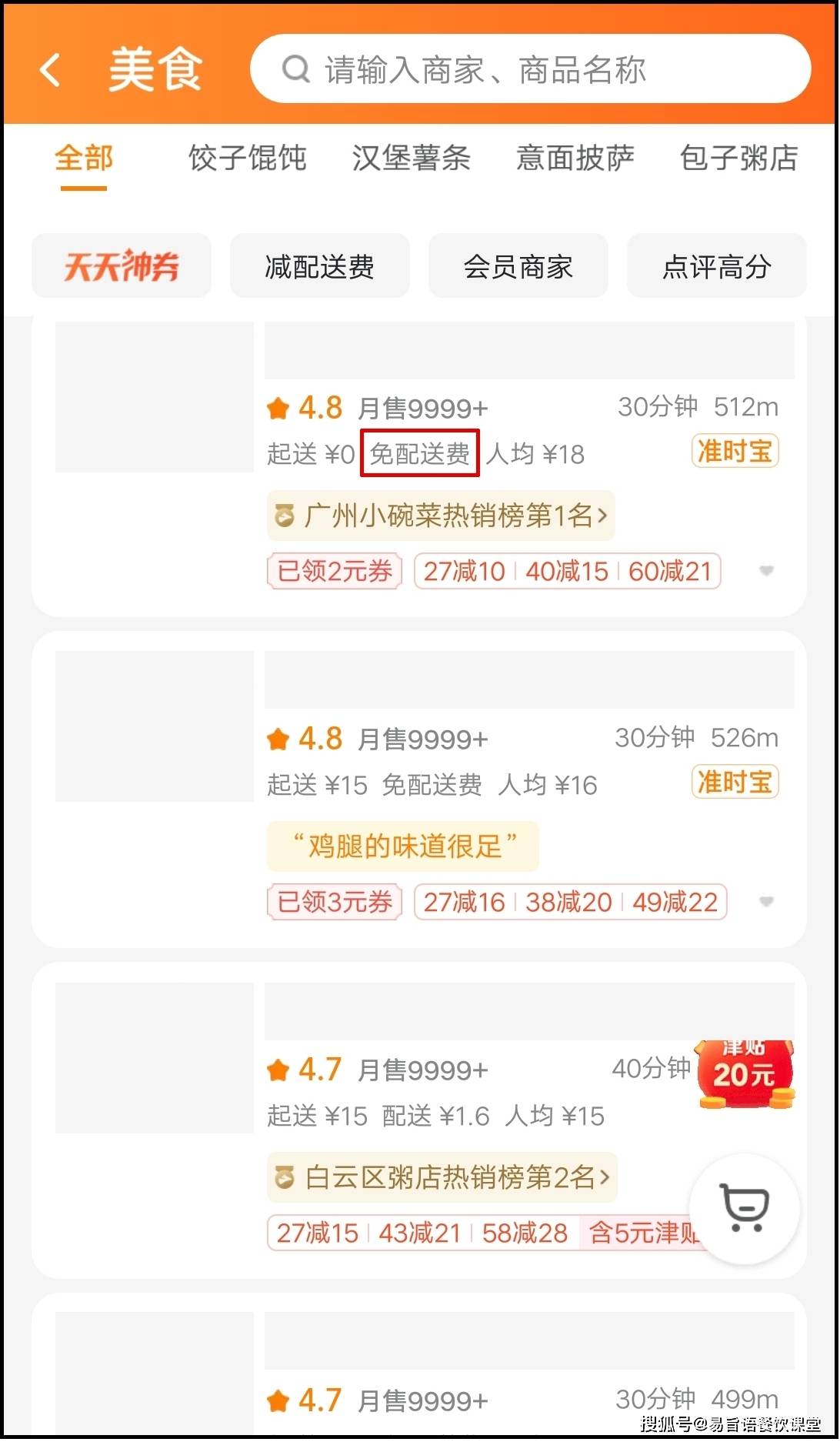Image resolution: width=840 pixels, height=1442 pixels.
Task: Switch to the 意面披萨 tab
Action: 575,159
